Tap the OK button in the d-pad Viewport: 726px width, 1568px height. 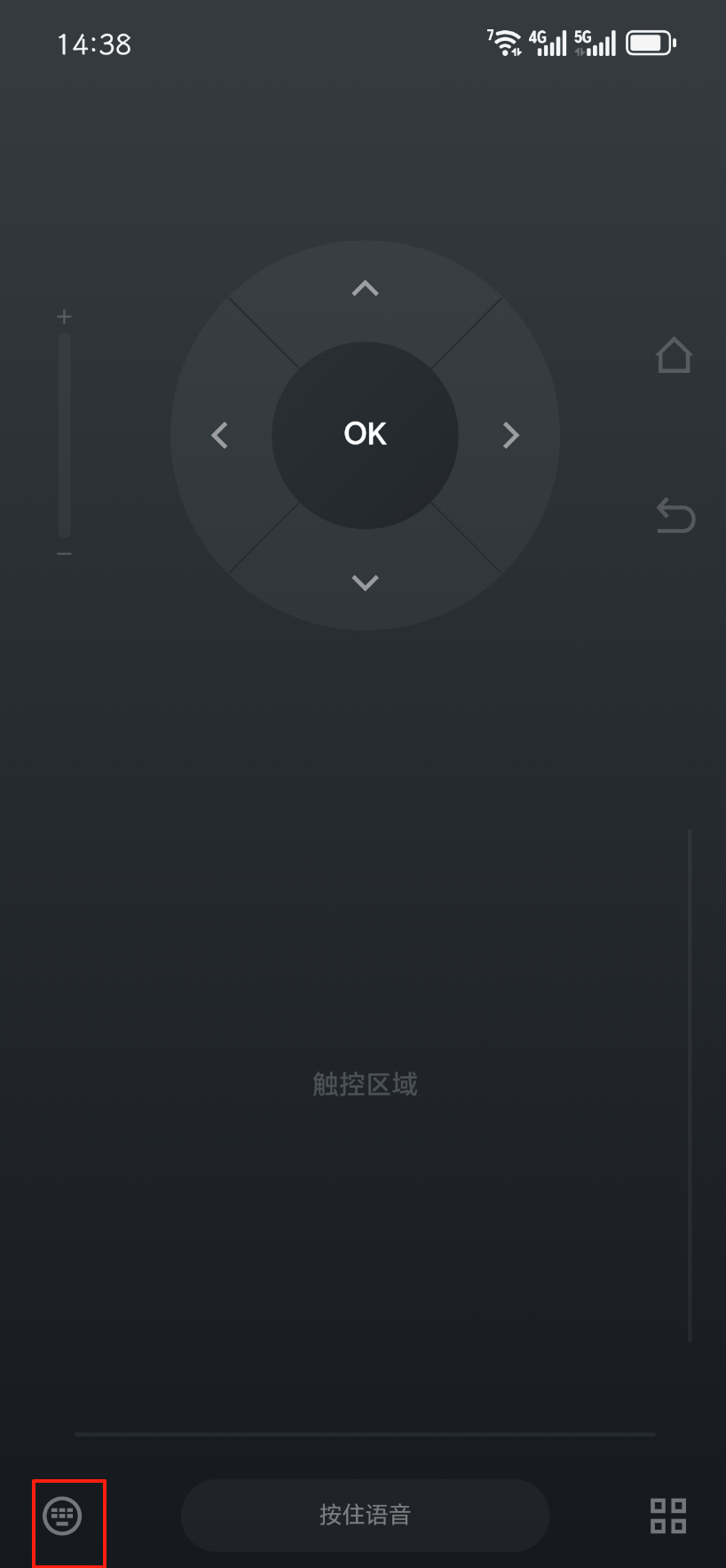click(365, 434)
